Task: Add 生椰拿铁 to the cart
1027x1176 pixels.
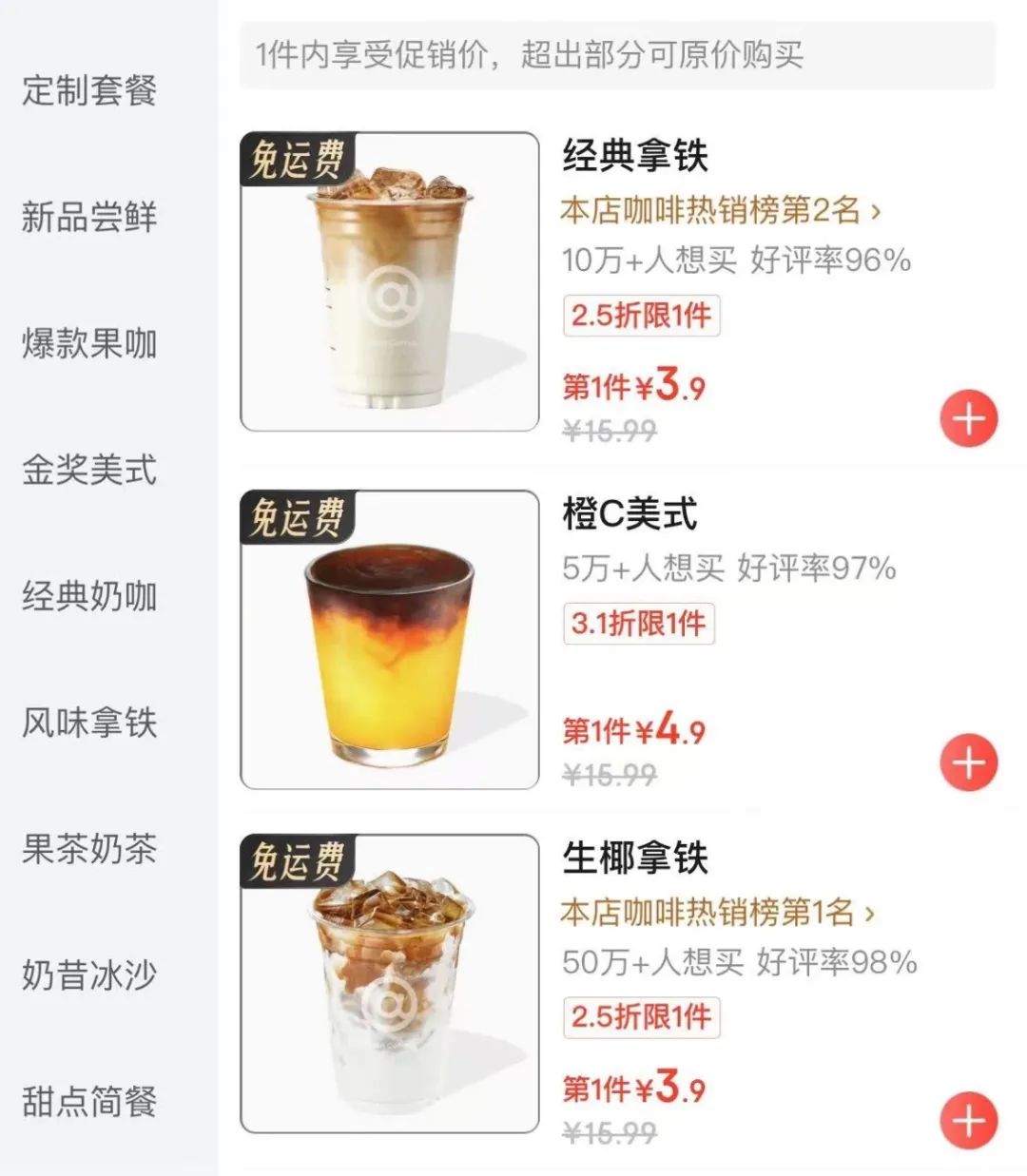Action: (968, 1120)
